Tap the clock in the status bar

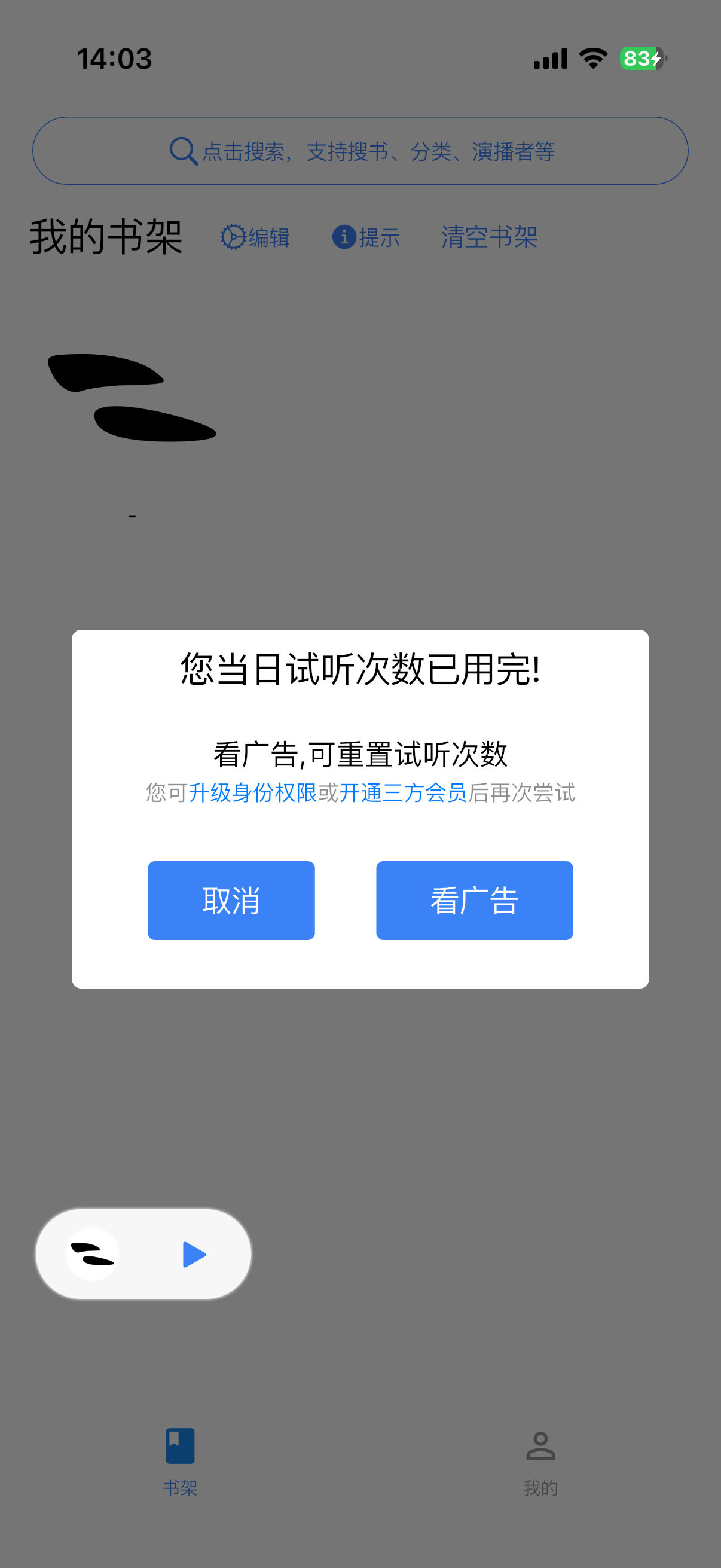114,59
